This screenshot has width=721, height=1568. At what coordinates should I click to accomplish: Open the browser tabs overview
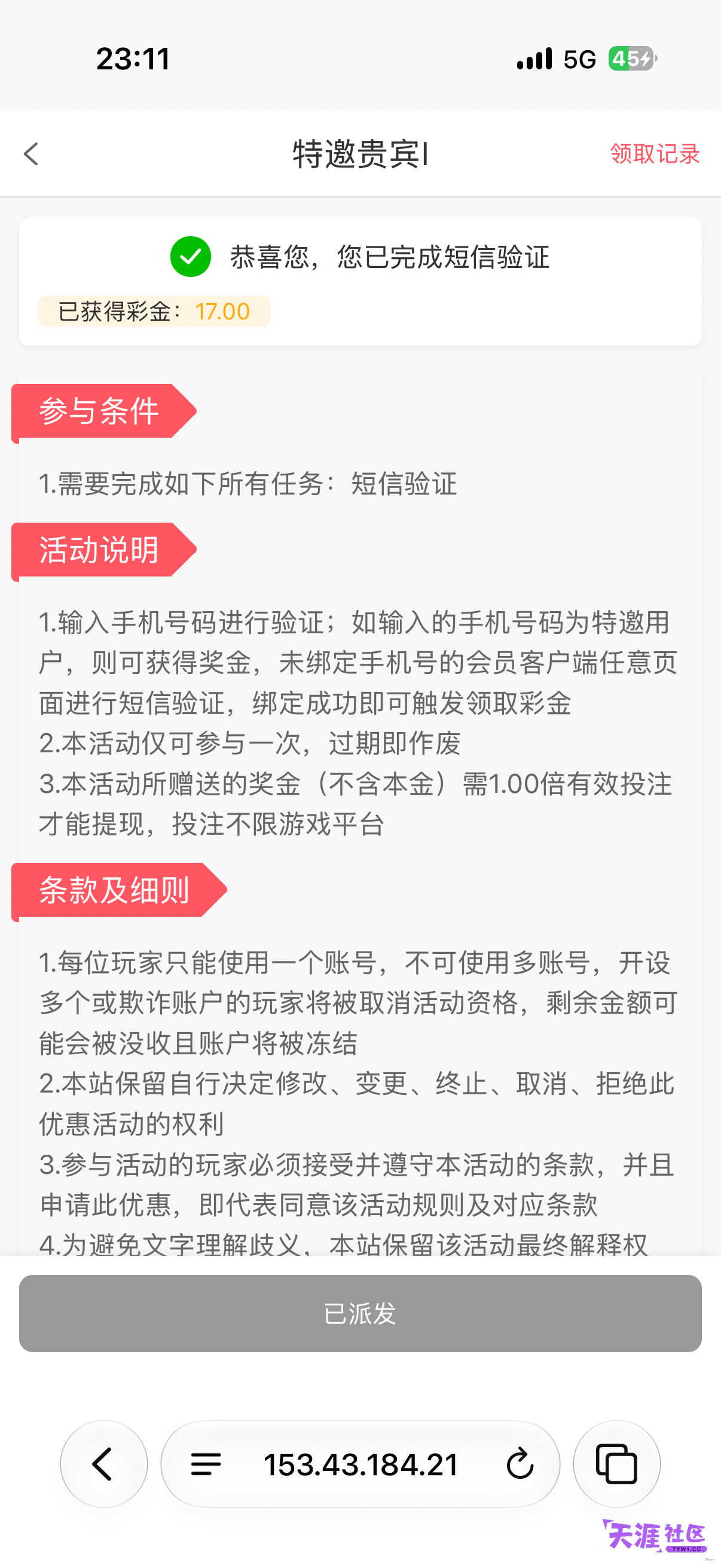616,1464
